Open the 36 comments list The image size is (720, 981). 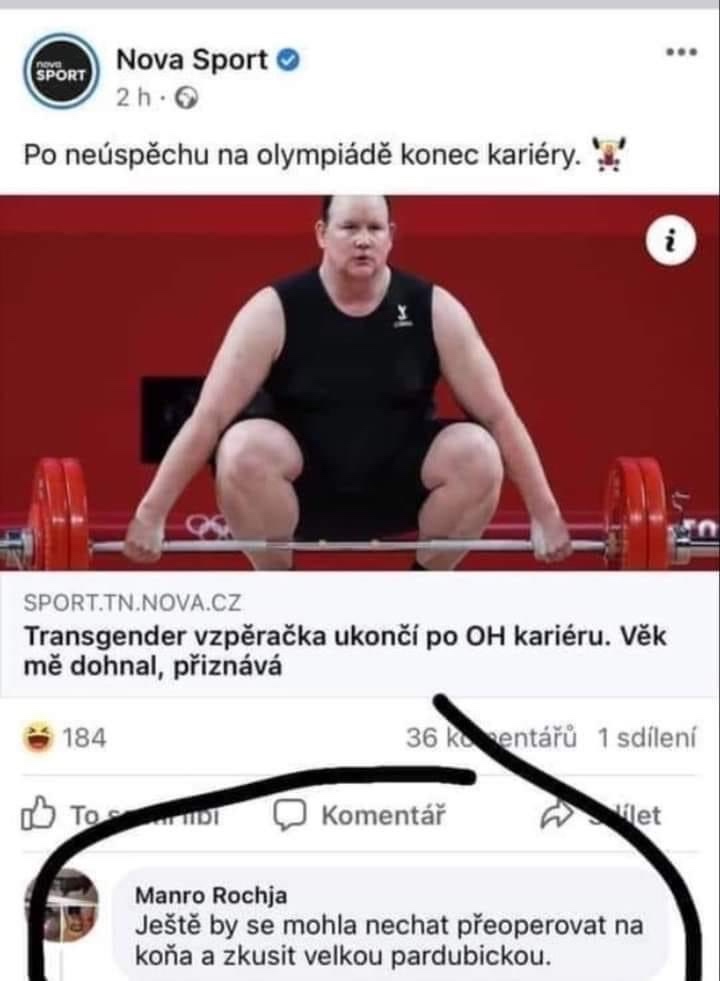tap(492, 738)
